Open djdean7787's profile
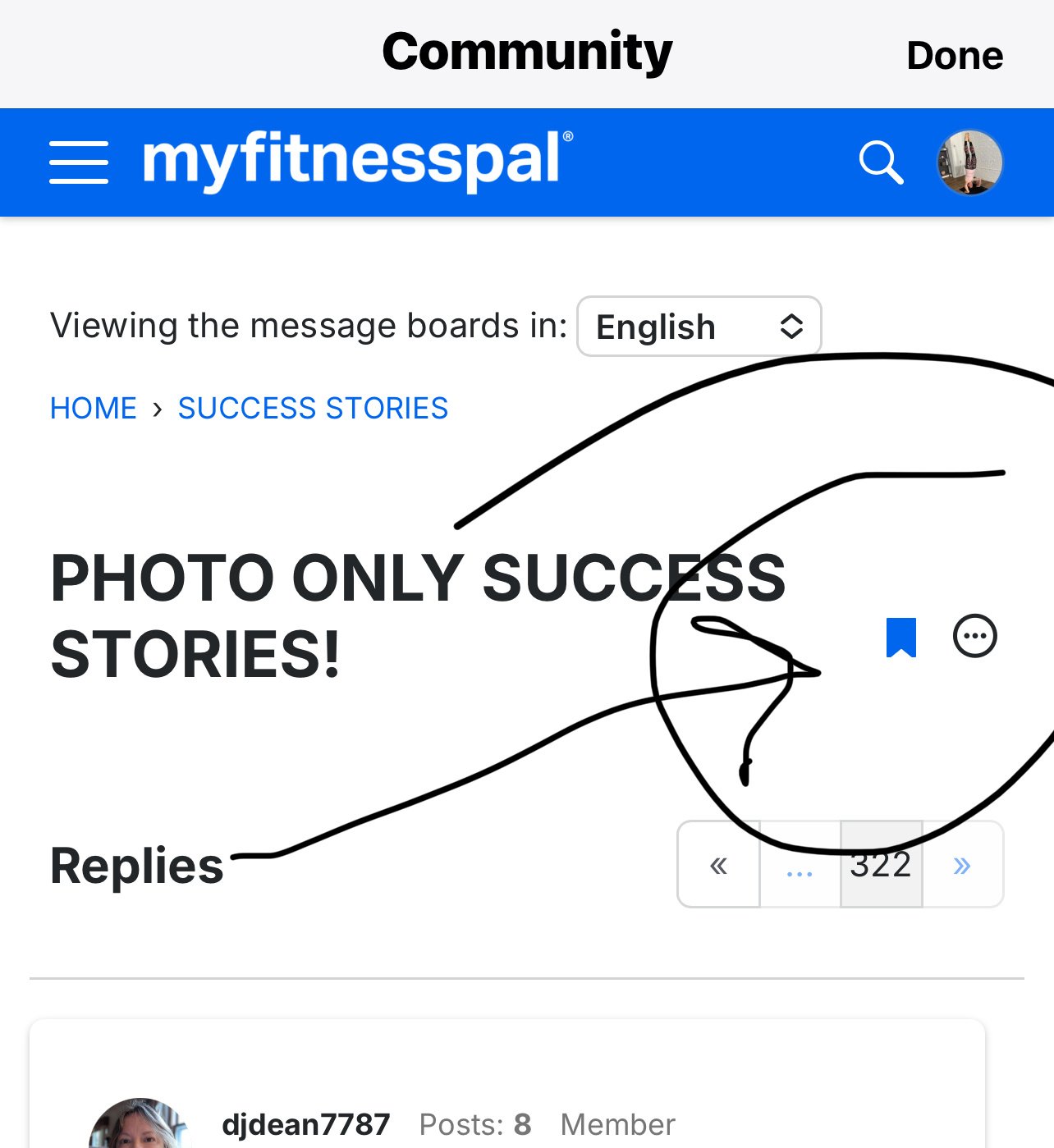The width and height of the screenshot is (1054, 1148). coord(305,1123)
